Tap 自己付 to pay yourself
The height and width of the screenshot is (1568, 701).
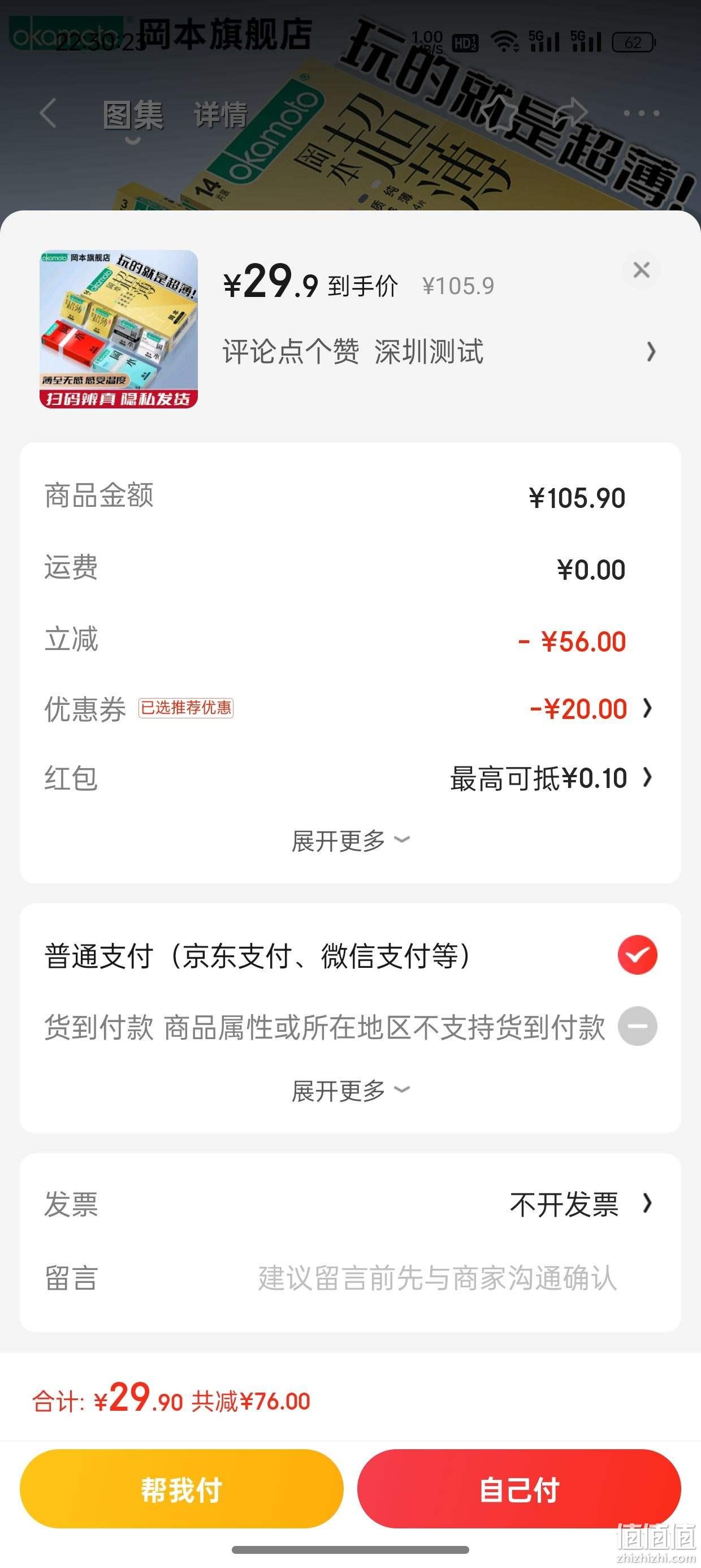pyautogui.click(x=519, y=1489)
